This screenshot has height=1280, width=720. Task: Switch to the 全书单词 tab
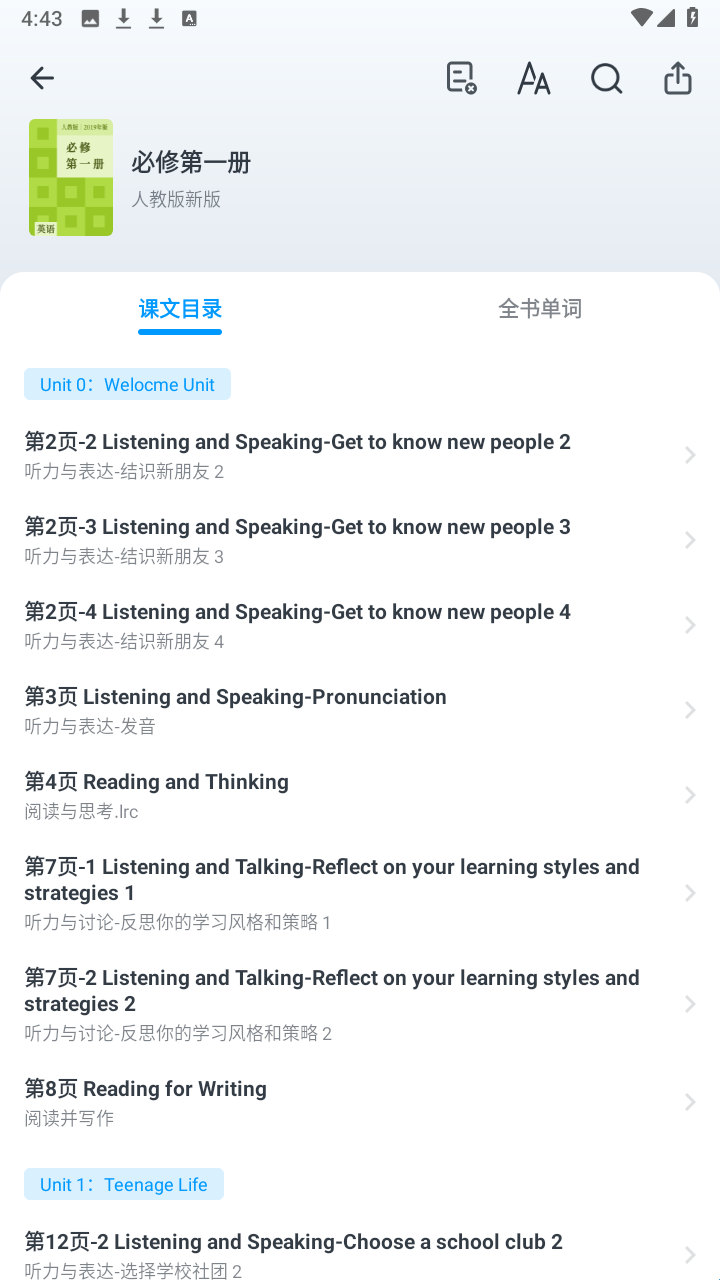(x=540, y=309)
